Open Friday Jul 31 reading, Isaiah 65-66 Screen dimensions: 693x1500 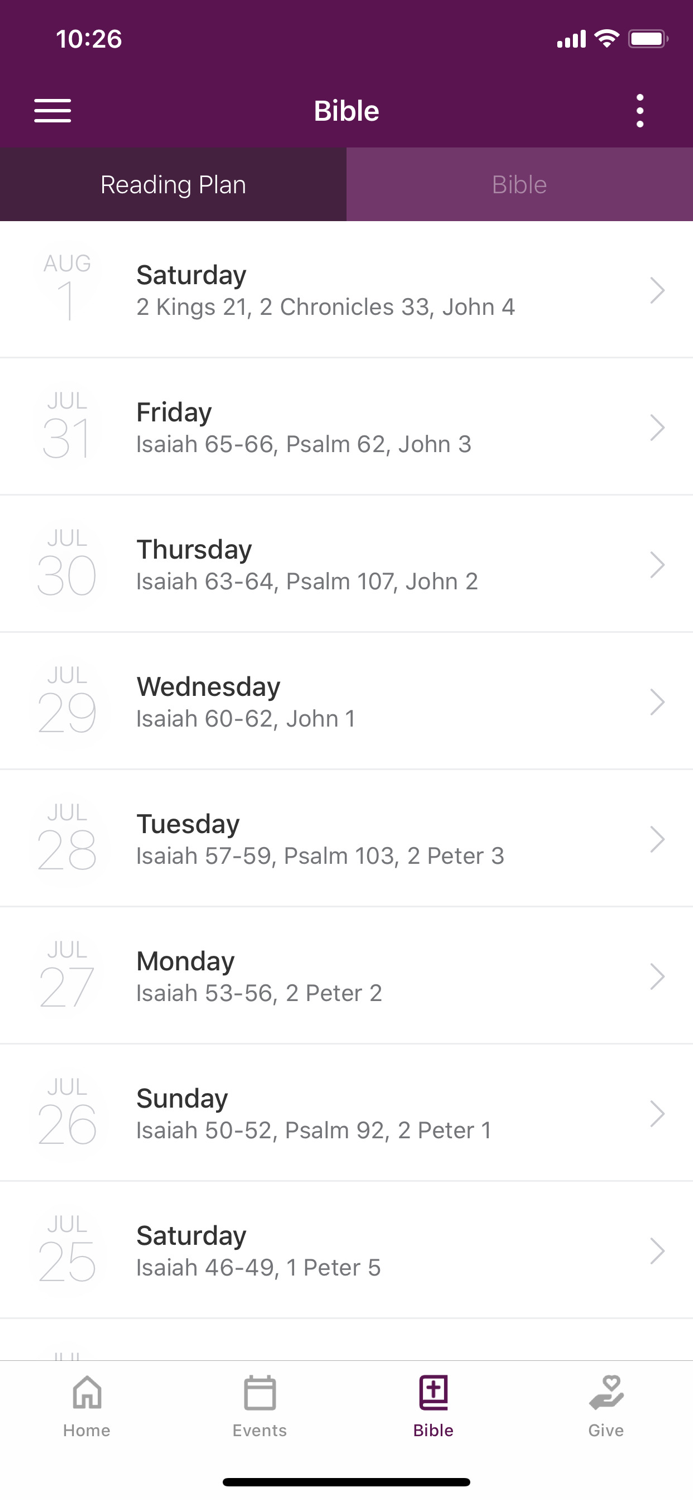346,427
